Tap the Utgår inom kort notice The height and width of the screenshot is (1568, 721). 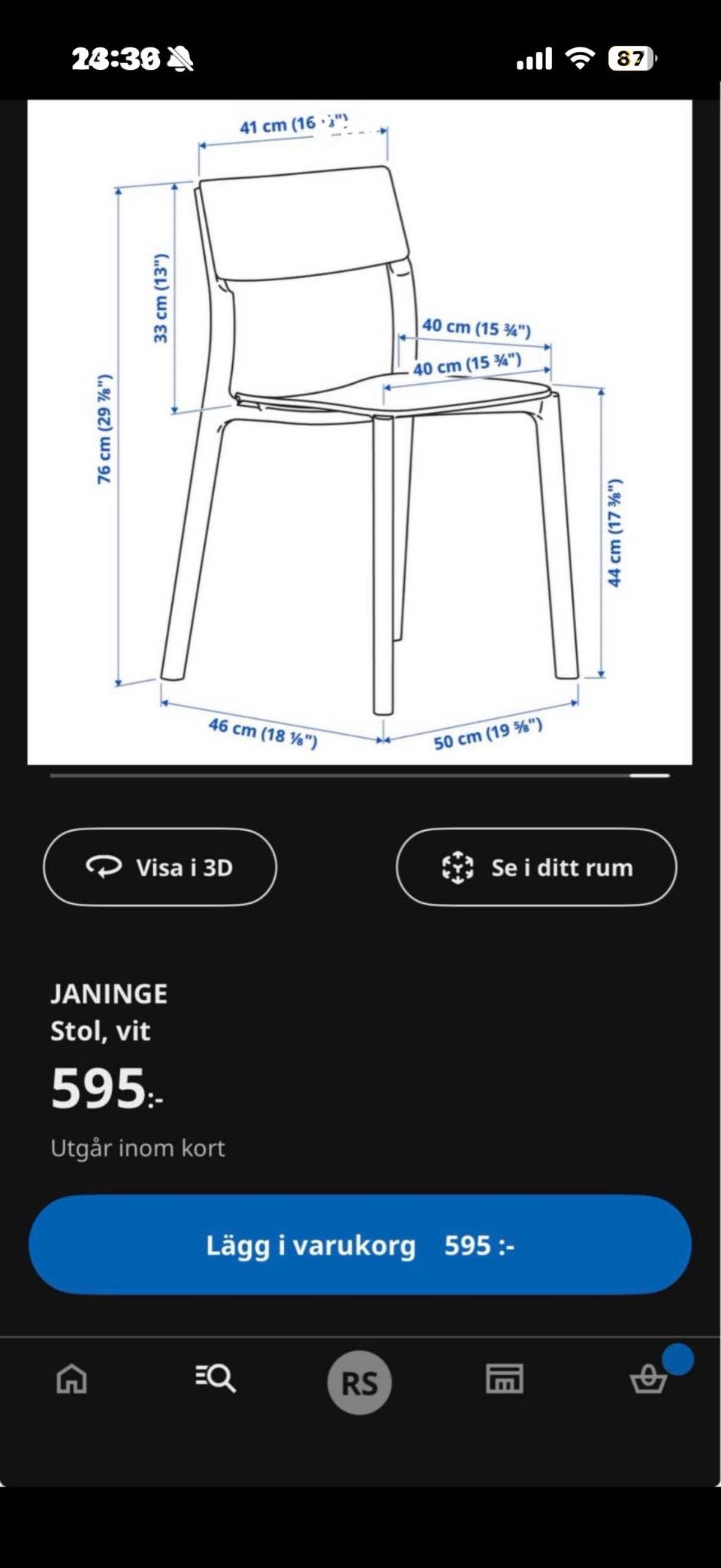tap(139, 1147)
